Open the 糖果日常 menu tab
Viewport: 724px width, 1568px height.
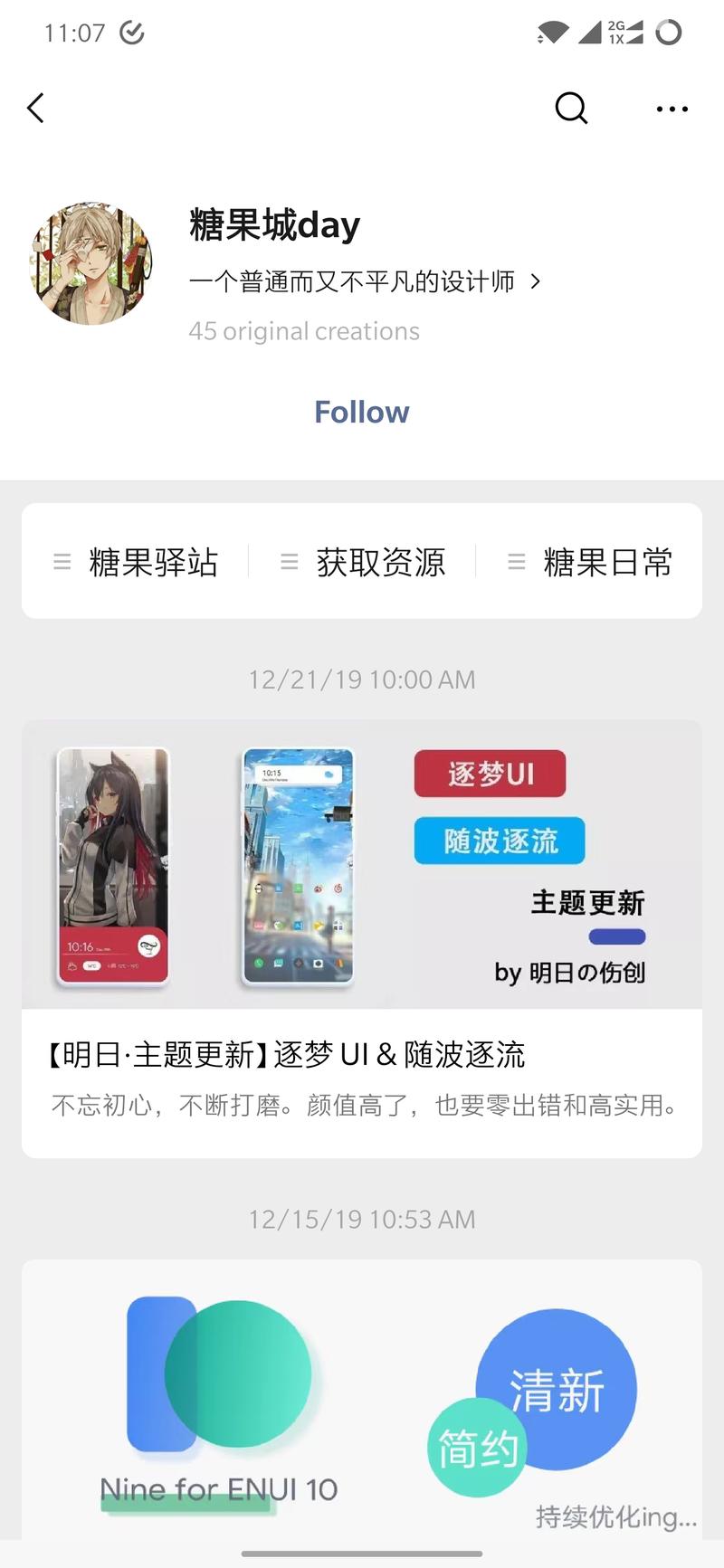click(x=605, y=562)
